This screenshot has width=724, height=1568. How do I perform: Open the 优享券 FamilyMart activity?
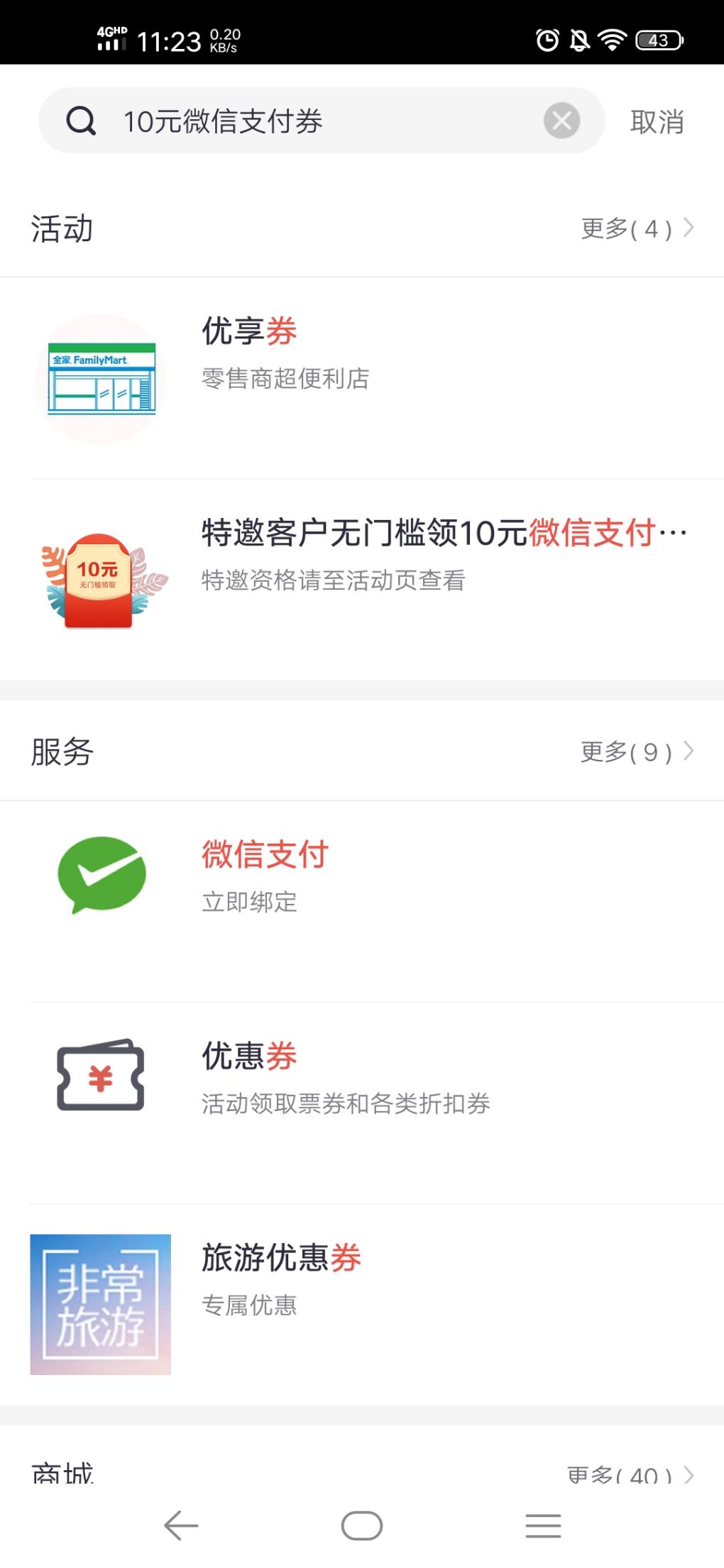[362, 378]
